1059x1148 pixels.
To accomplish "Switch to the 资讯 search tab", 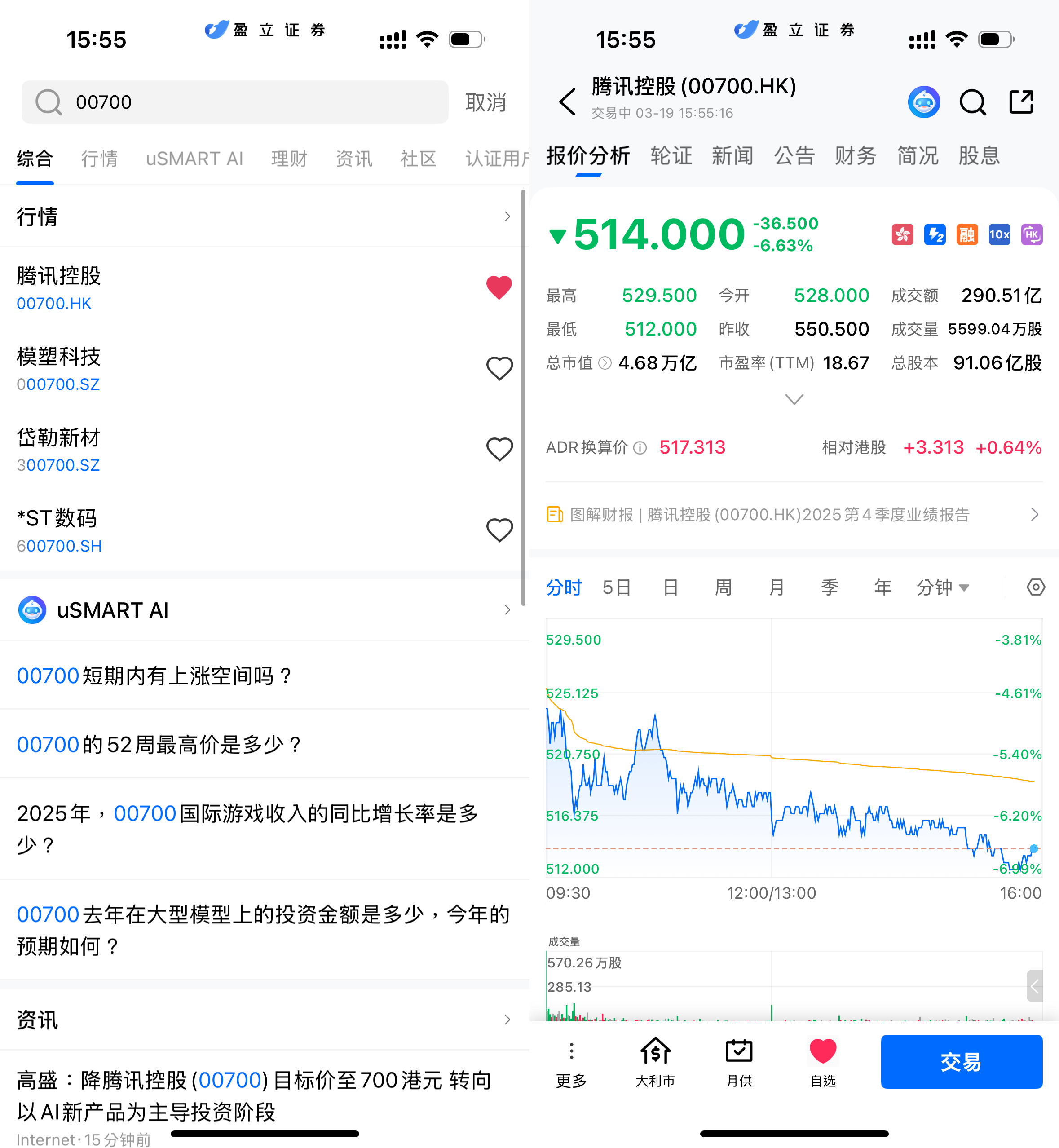I will [x=353, y=158].
